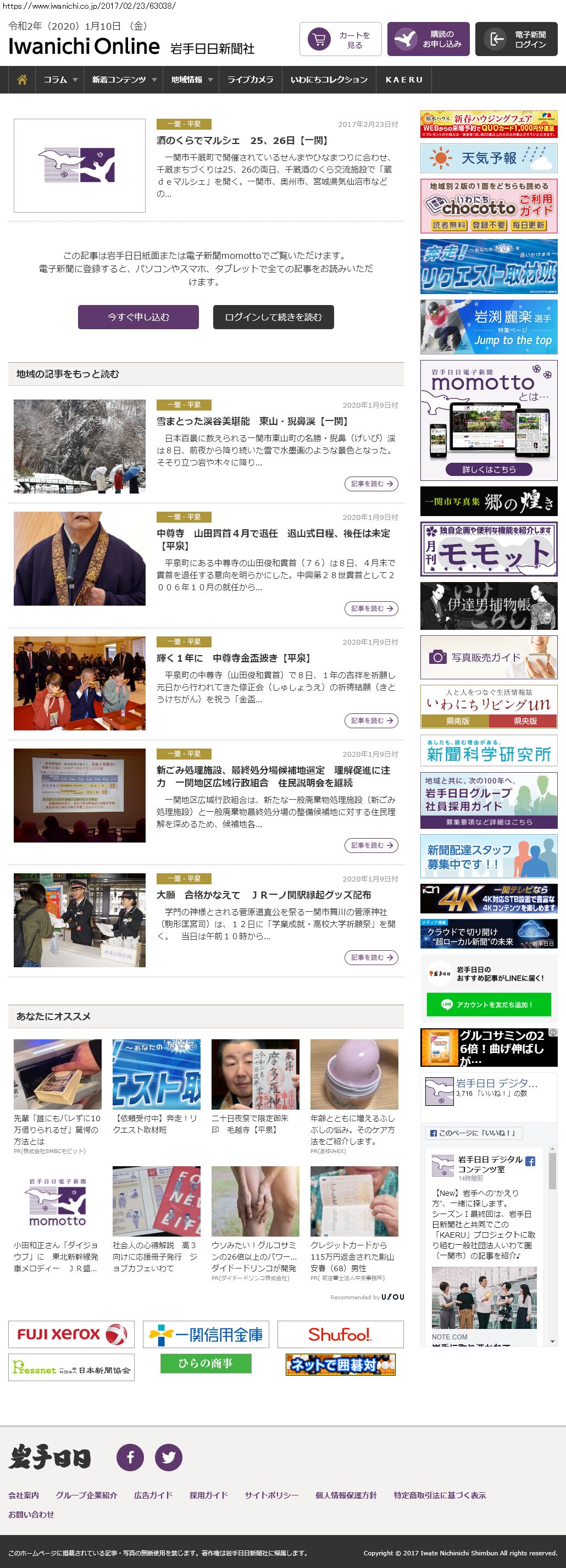Expand the コラム menu

(x=60, y=80)
